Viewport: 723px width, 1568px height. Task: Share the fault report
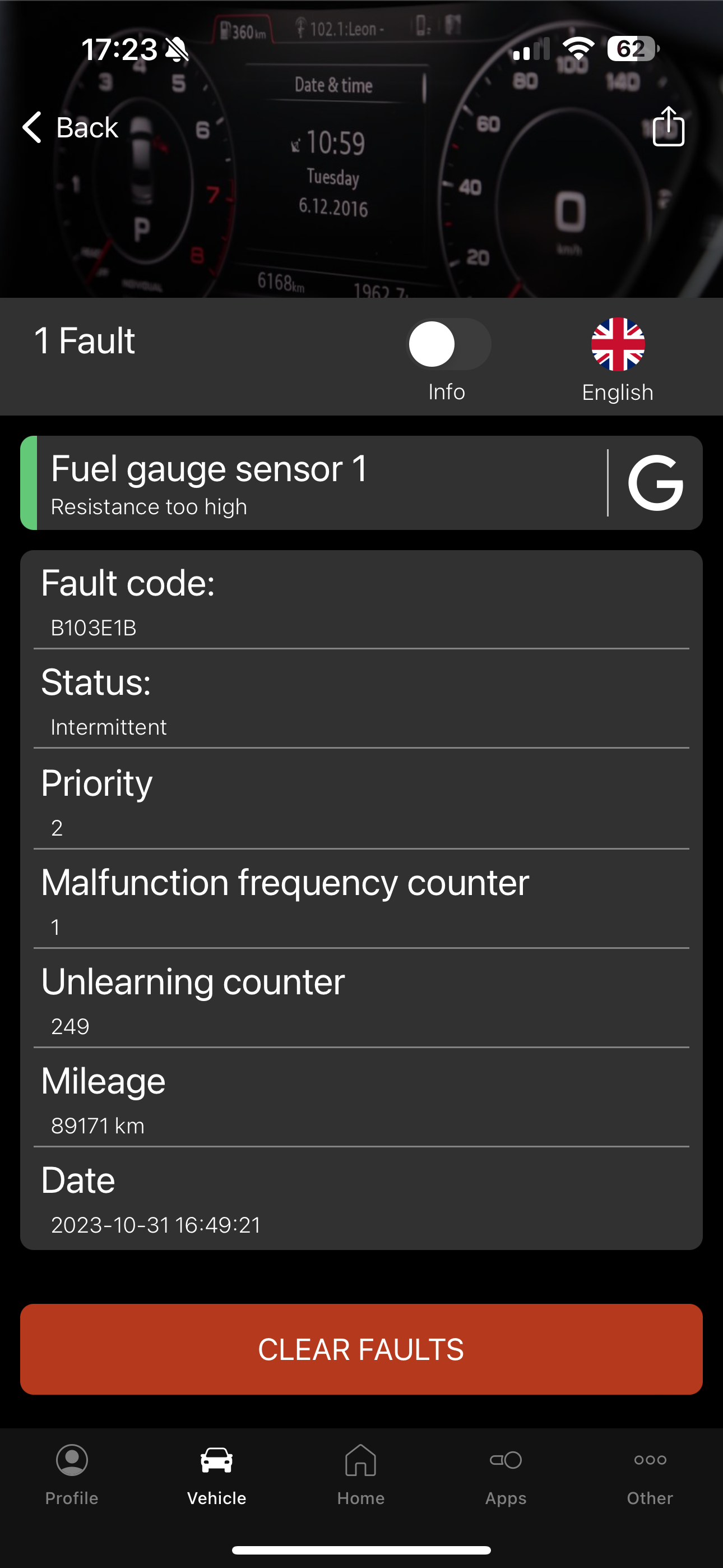click(x=668, y=127)
